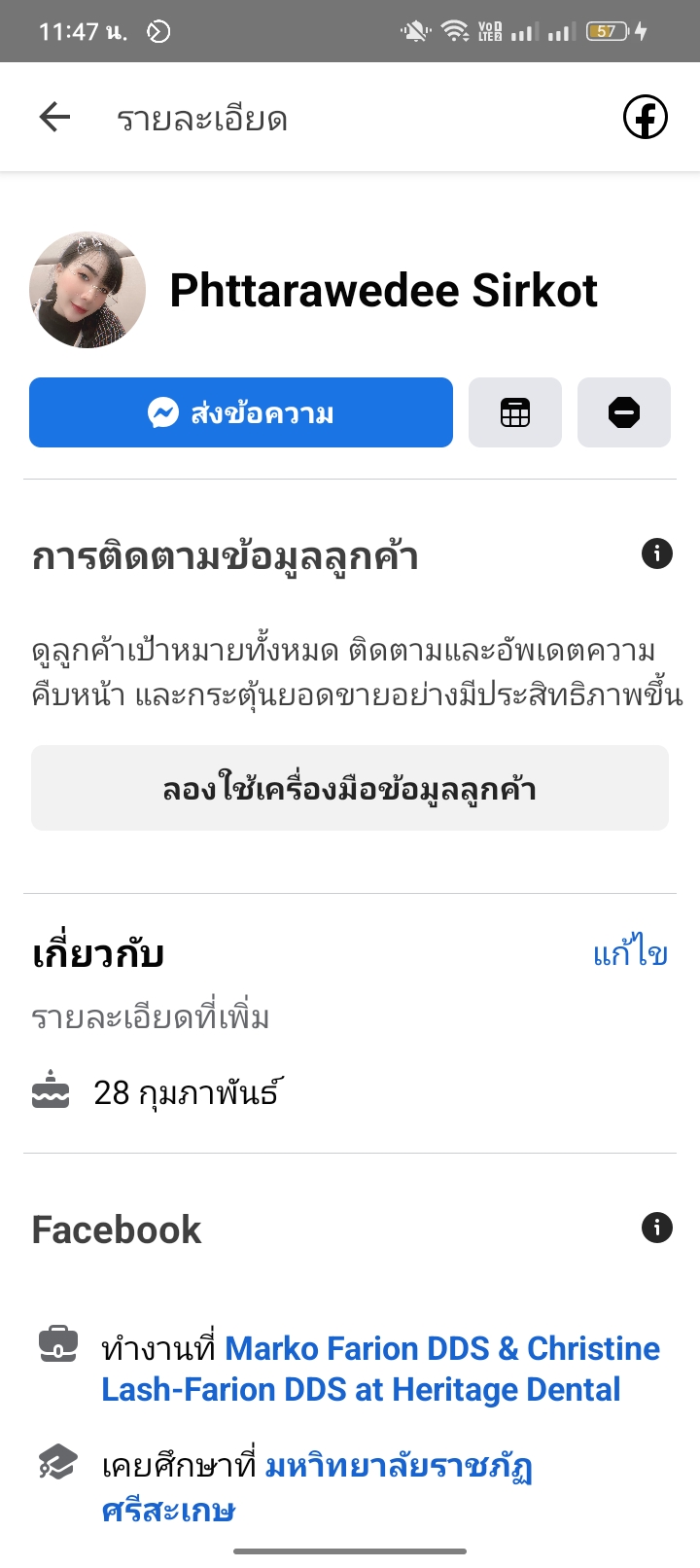This screenshot has height=1568, width=700.
Task: Select แก้ไข next to เกี่ยวกับ
Action: (x=630, y=954)
